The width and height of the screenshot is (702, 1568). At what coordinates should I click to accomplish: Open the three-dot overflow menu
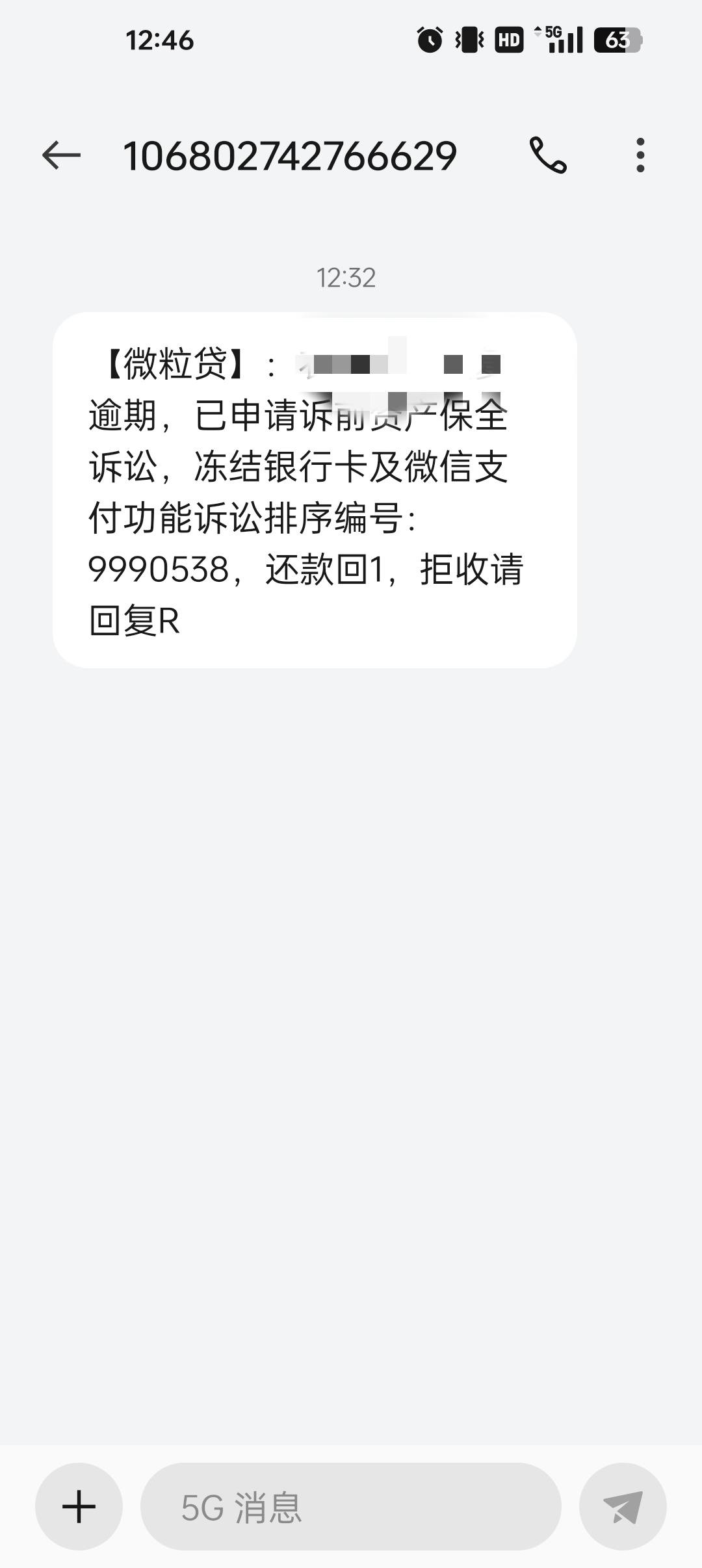click(x=640, y=155)
